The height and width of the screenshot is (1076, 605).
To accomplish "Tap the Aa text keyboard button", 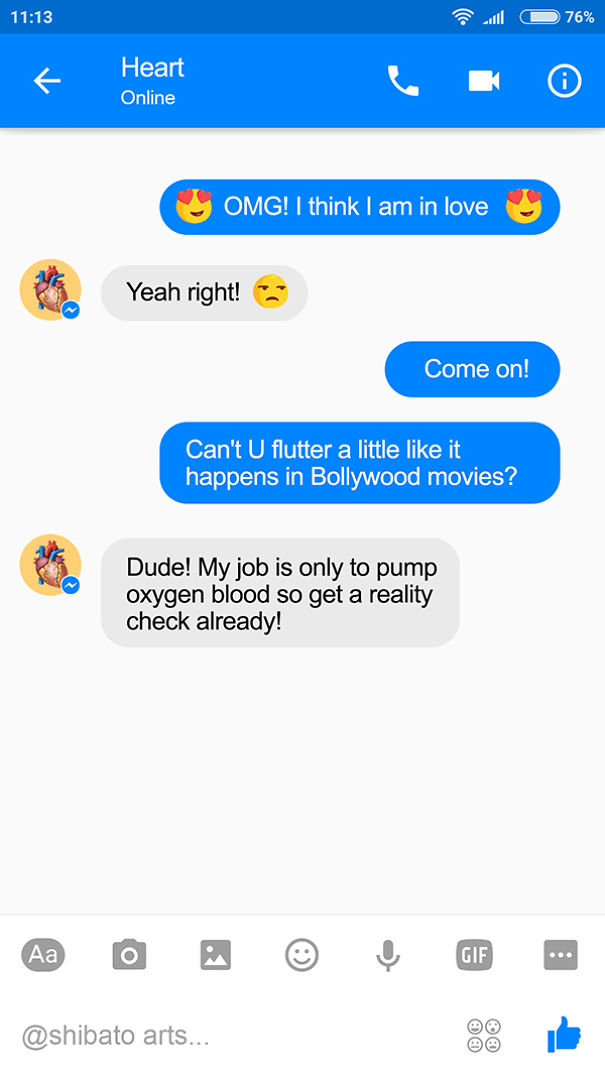I will coord(43,955).
